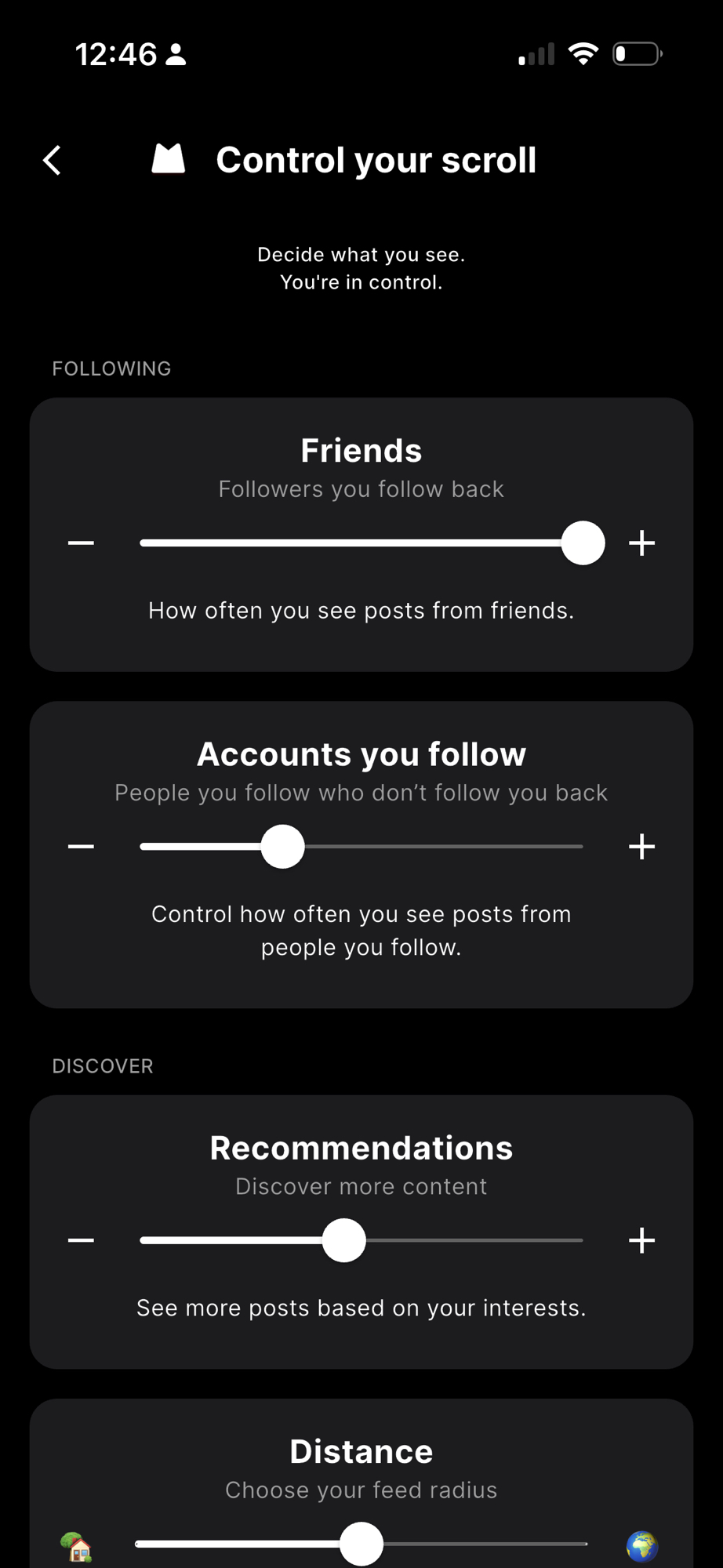Image resolution: width=723 pixels, height=1568 pixels.
Task: Raise Accounts you follow frequency with plus
Action: pos(641,847)
